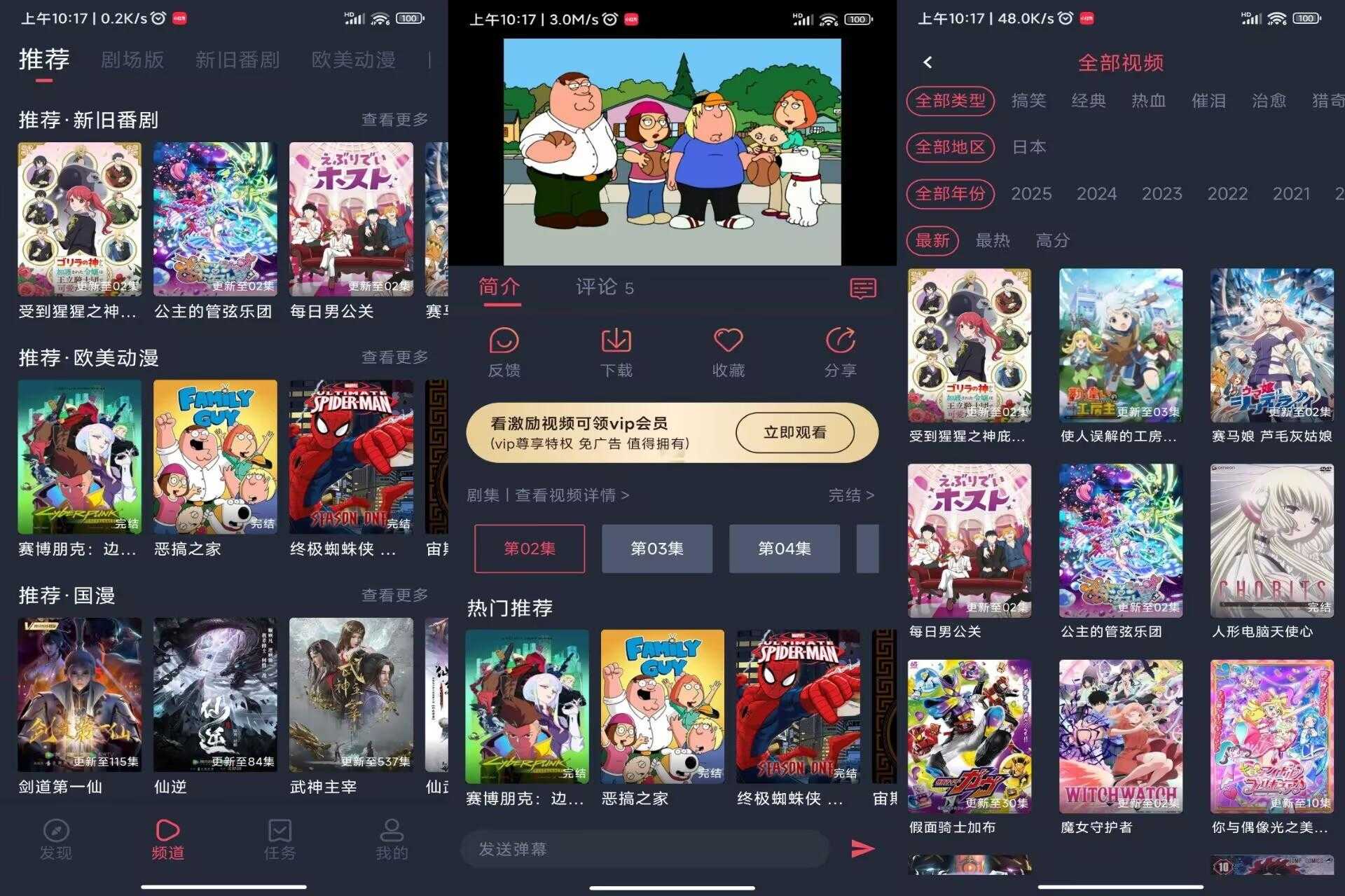Image resolution: width=1345 pixels, height=896 pixels.
Task: Open the 人形电脑天使心 poster
Action: tap(1271, 541)
